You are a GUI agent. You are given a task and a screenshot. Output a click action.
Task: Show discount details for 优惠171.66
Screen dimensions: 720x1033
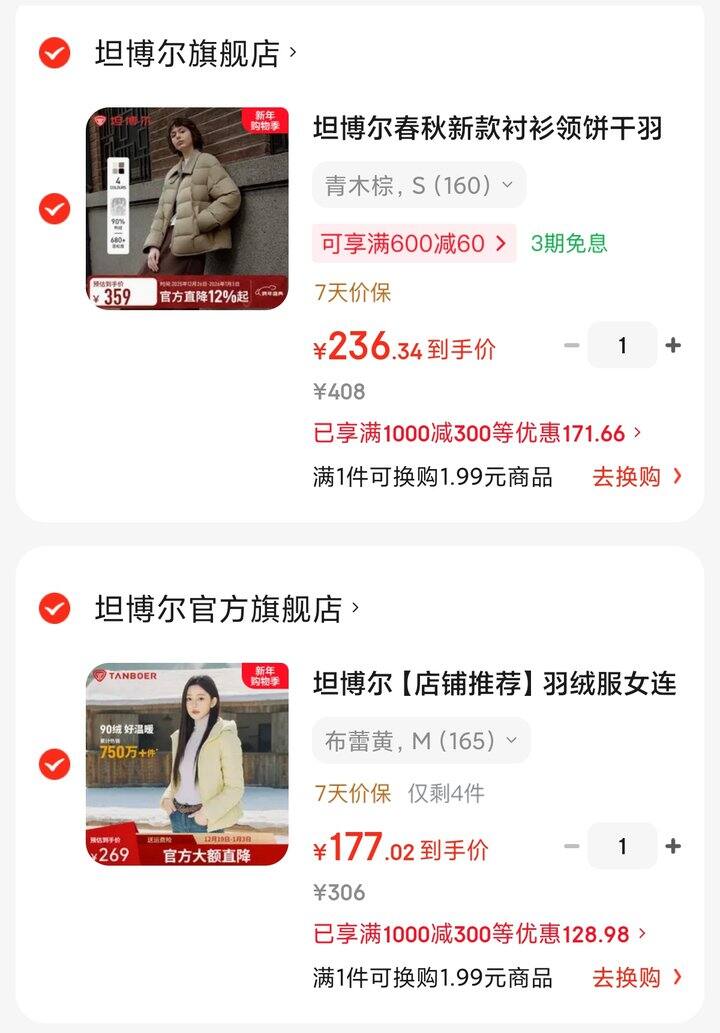(478, 433)
